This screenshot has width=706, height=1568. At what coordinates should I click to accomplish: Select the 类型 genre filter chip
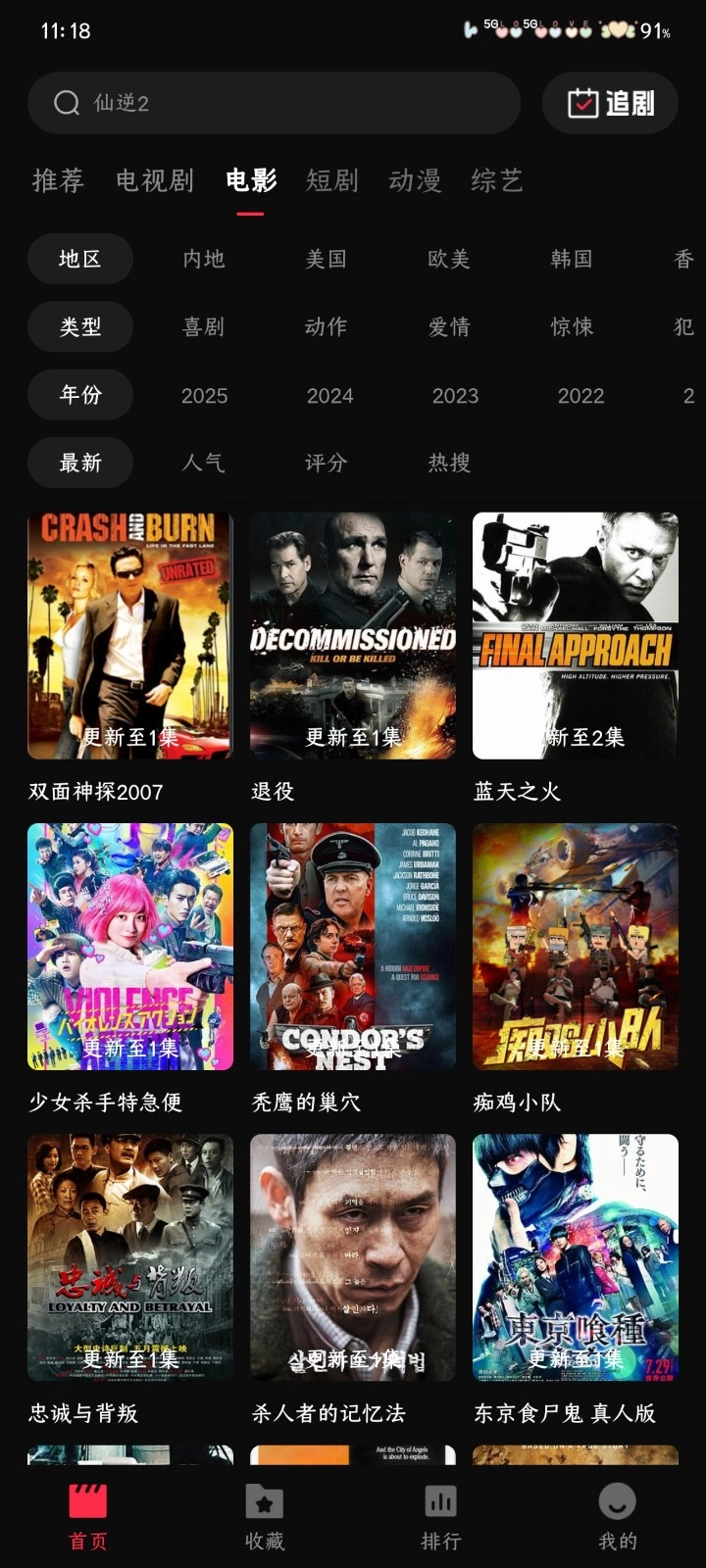[x=80, y=327]
